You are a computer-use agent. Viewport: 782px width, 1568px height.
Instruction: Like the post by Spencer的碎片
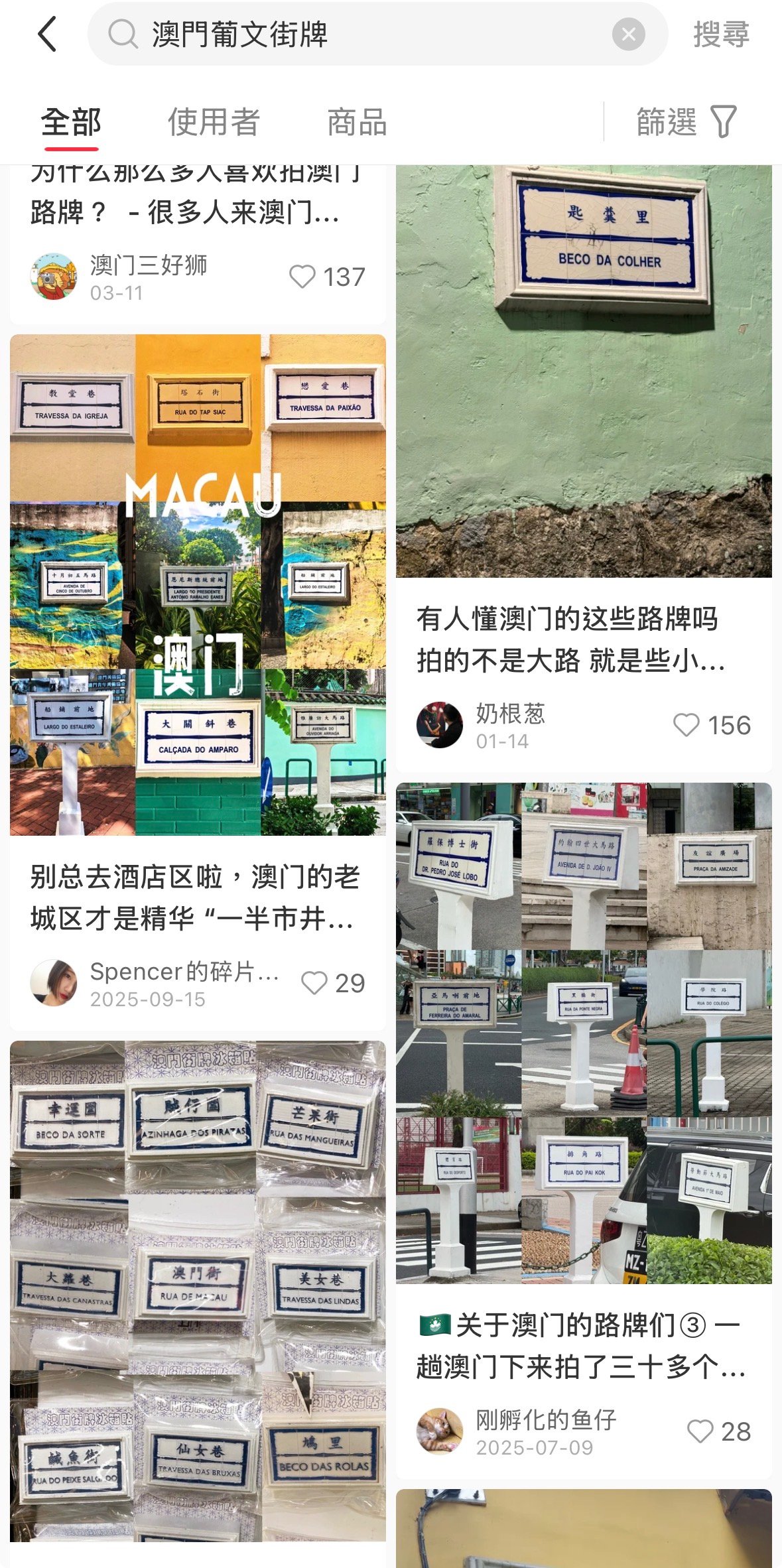(314, 983)
